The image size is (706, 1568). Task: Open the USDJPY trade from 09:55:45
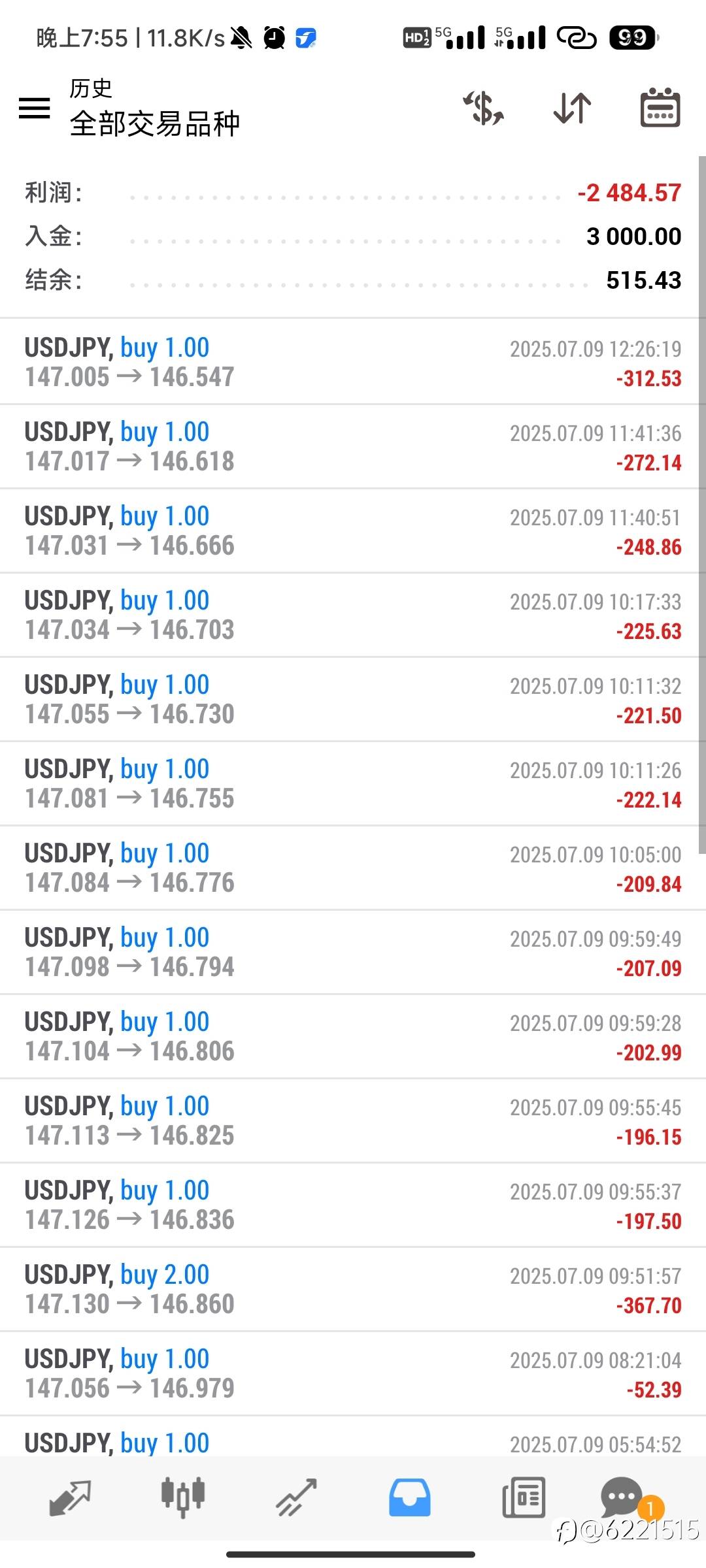[x=353, y=1120]
